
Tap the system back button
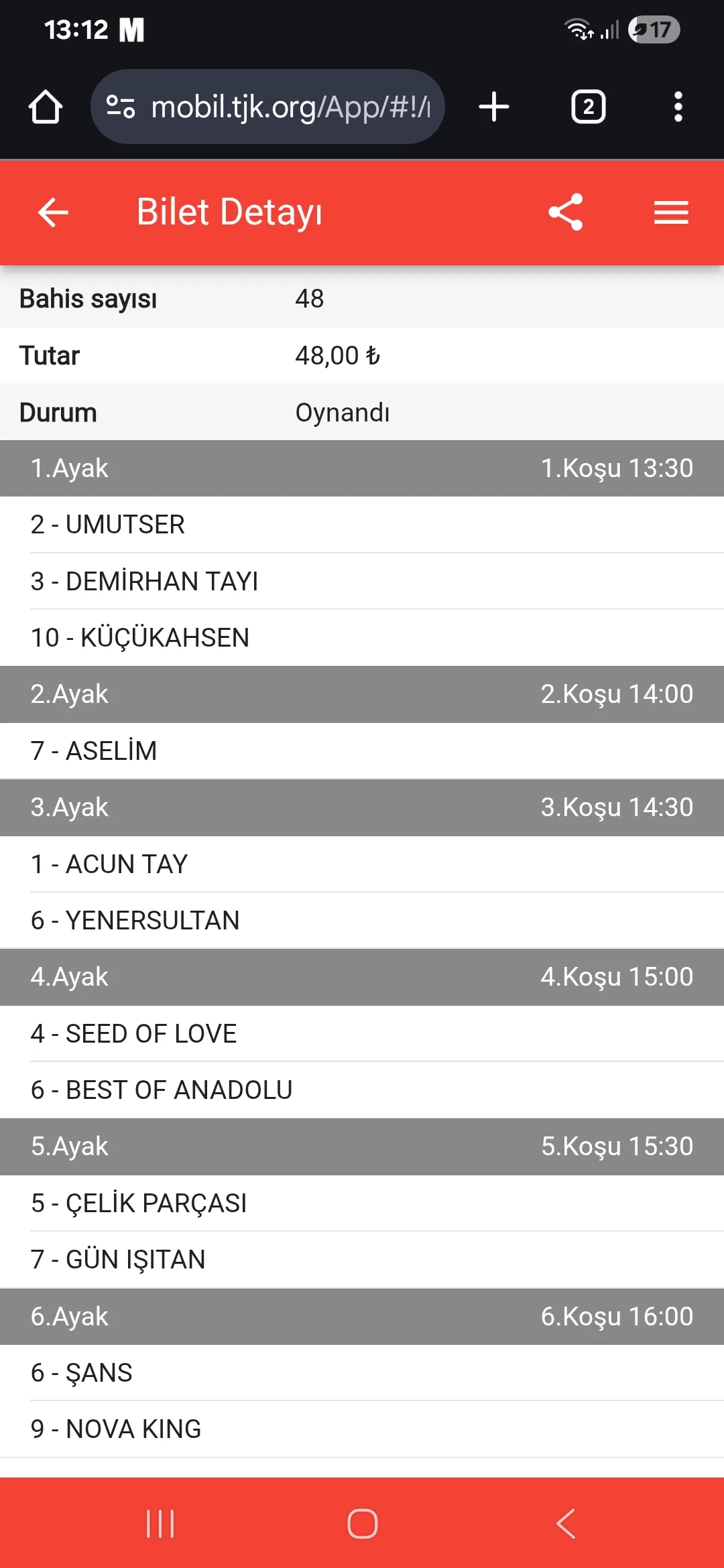click(566, 1524)
